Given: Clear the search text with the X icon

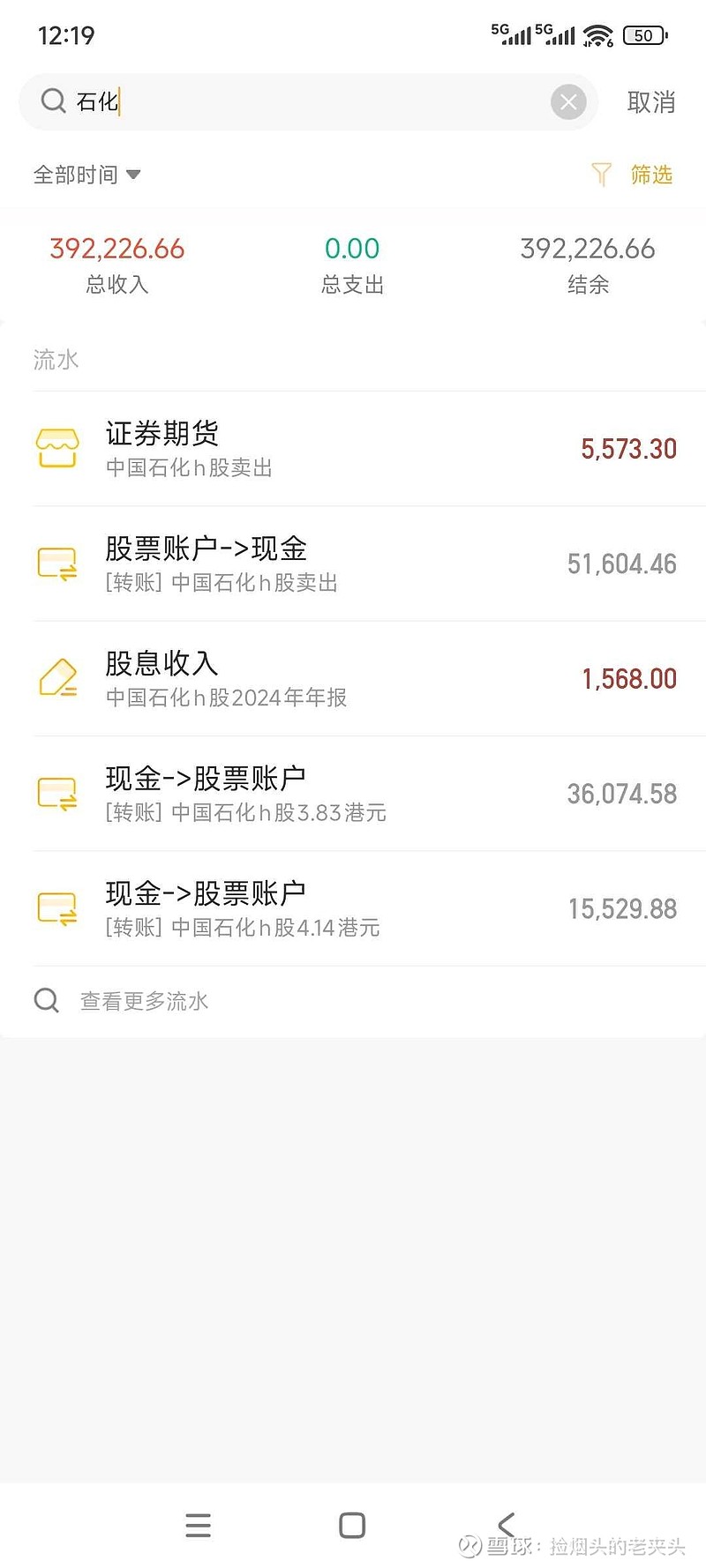Looking at the screenshot, I should pyautogui.click(x=568, y=102).
